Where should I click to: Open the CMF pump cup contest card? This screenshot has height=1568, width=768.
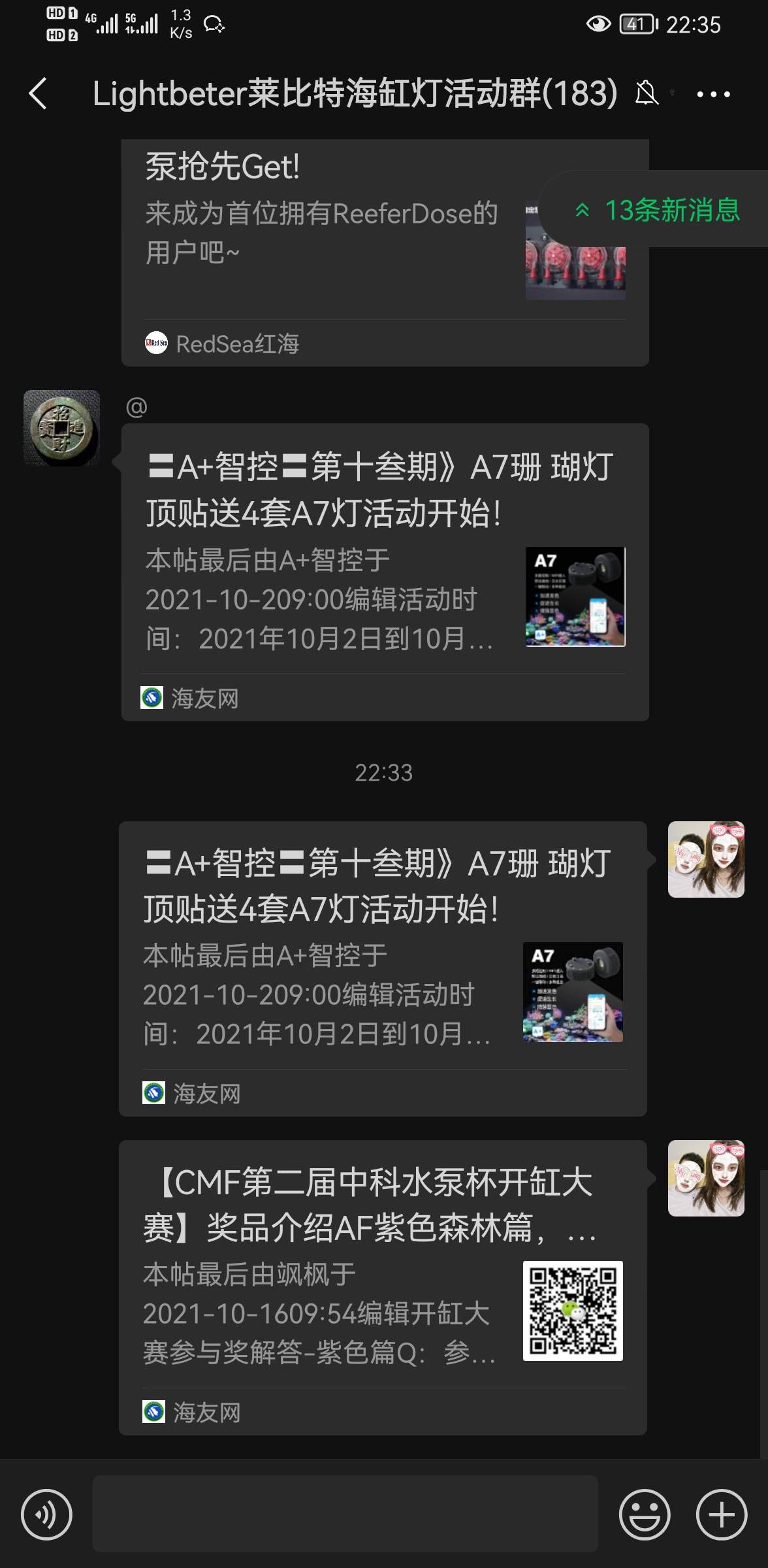point(383,1287)
